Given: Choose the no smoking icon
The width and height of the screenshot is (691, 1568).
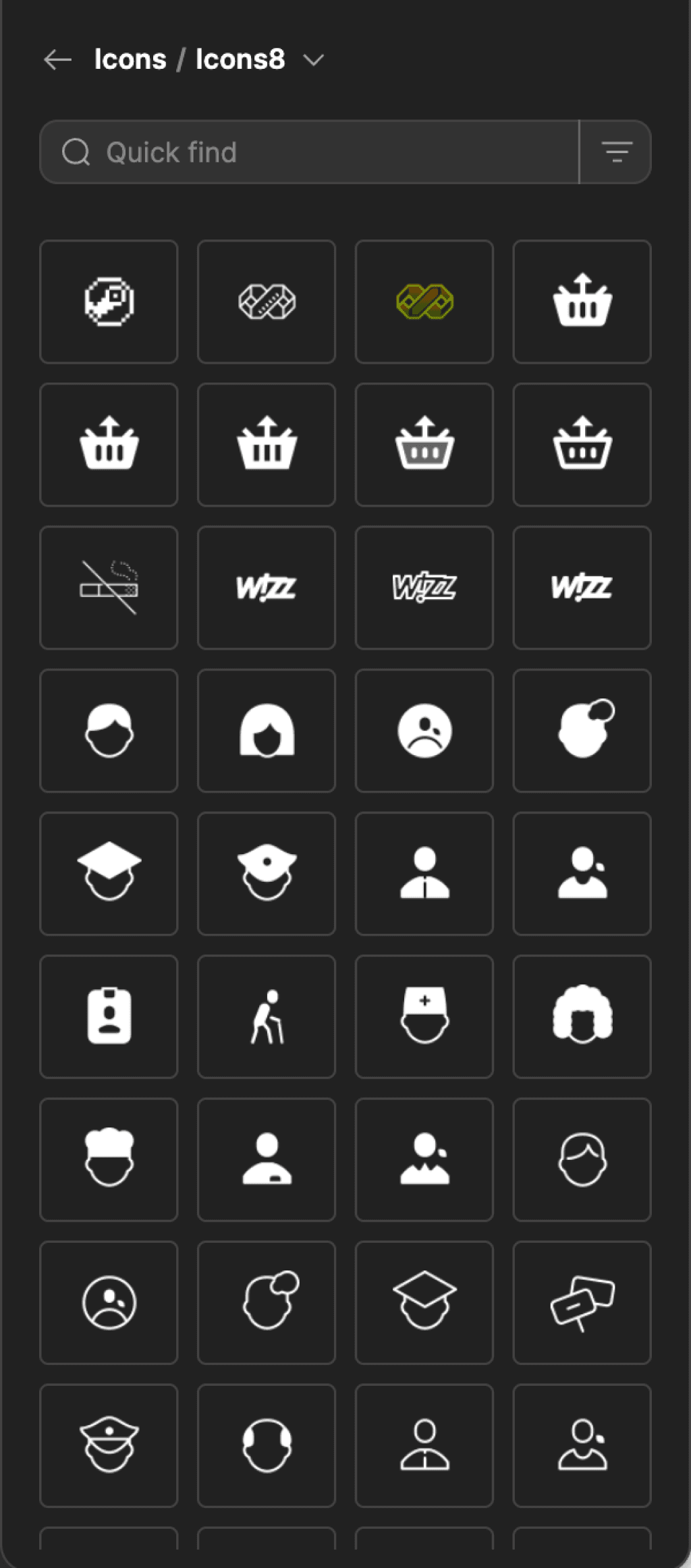Looking at the screenshot, I should click(109, 588).
